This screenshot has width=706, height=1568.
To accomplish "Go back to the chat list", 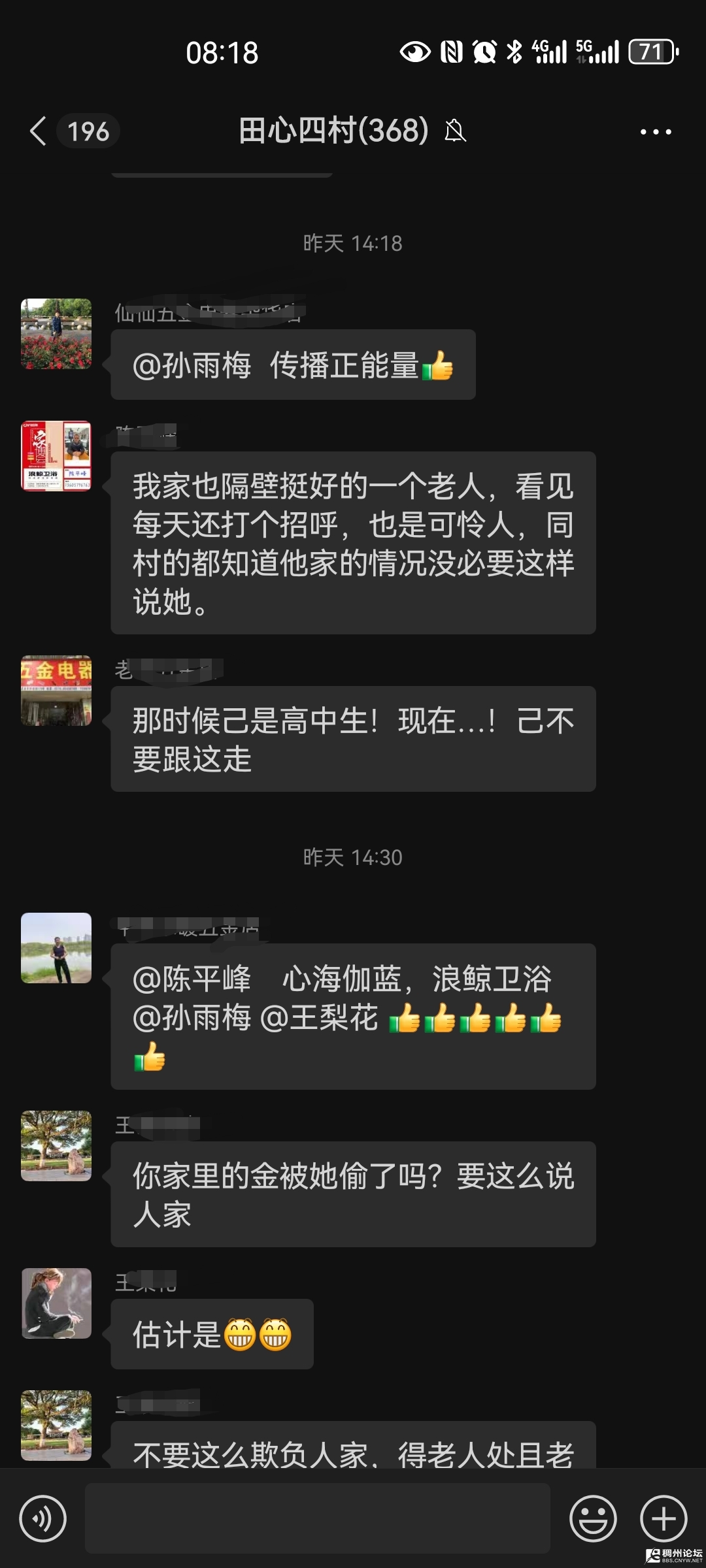I will [39, 131].
